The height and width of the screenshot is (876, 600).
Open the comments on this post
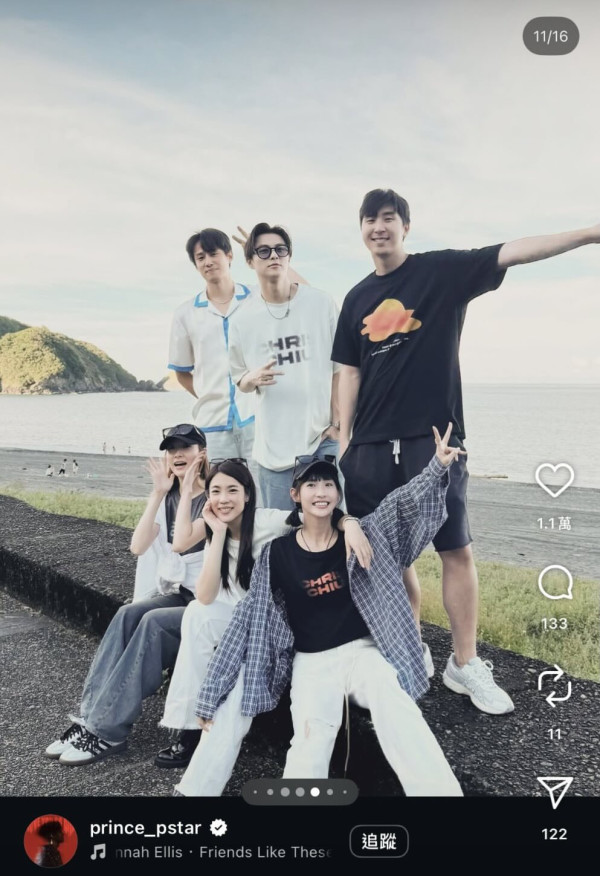[554, 583]
